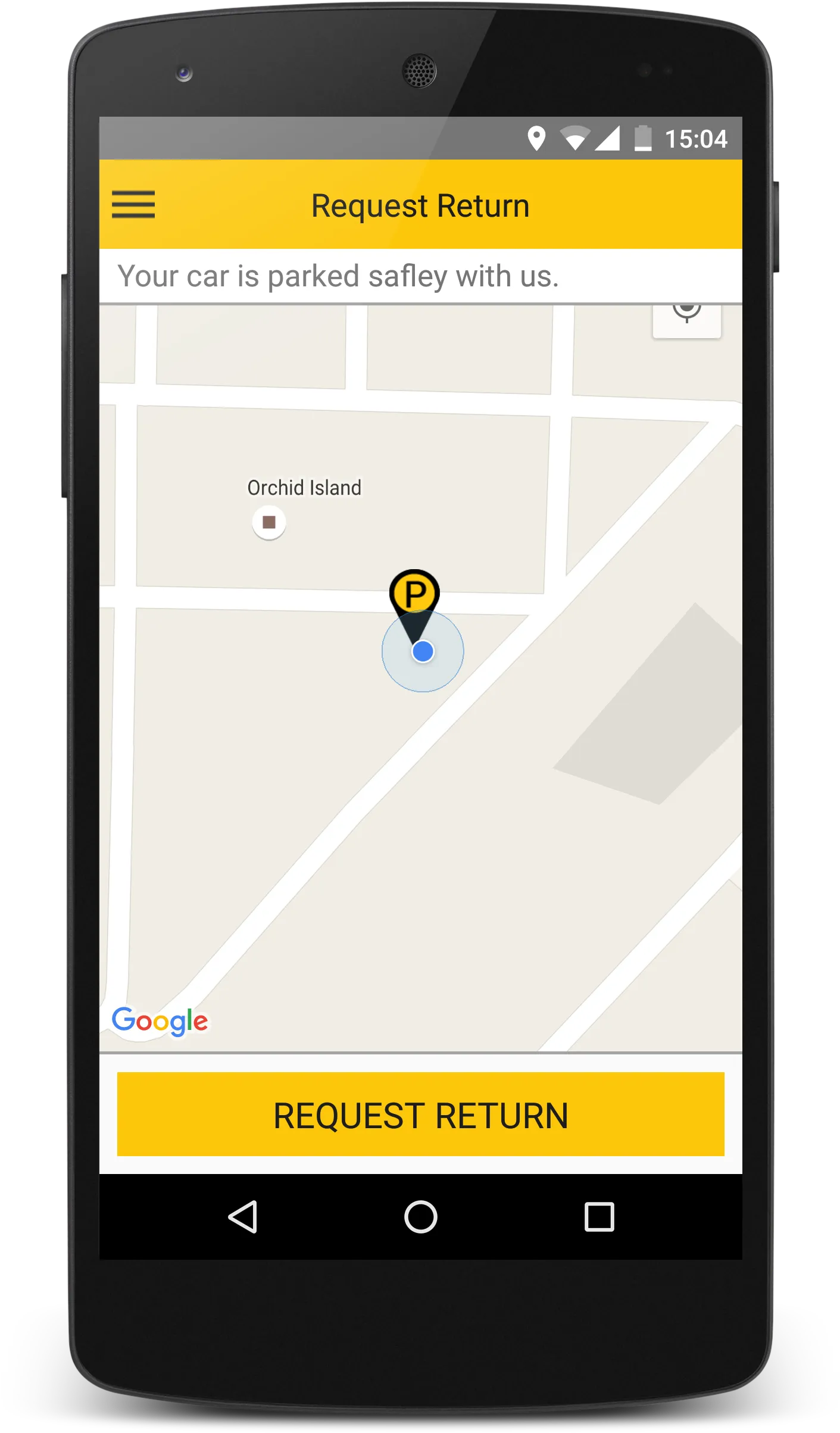The image size is (840, 1433).
Task: Tap the REQUEST RETURN button
Action: point(420,1114)
